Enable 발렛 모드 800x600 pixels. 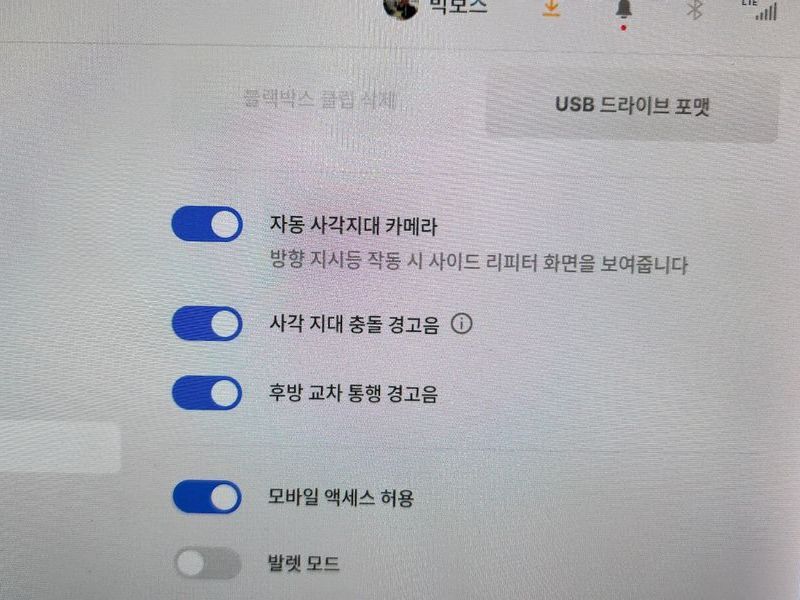(207, 564)
